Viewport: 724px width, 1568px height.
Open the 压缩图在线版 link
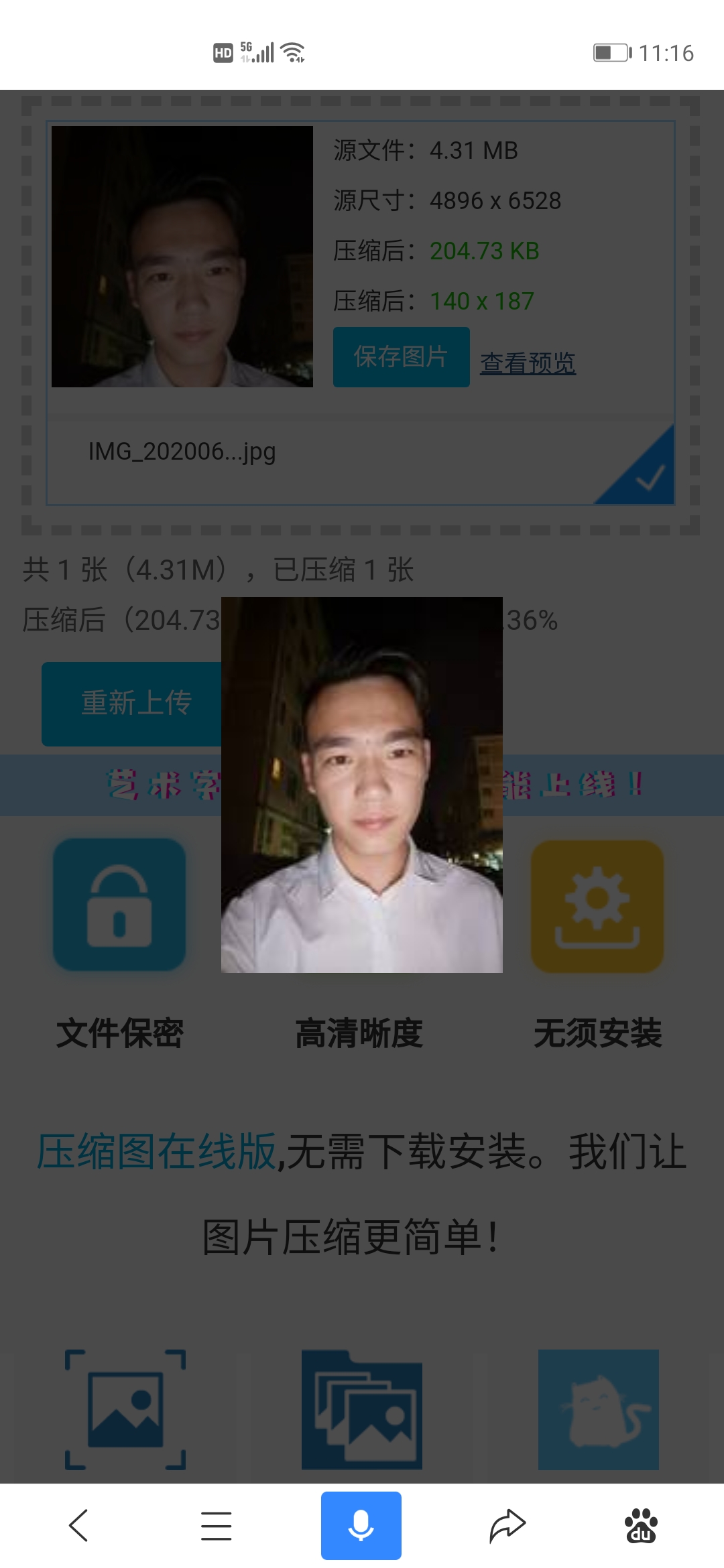click(157, 1153)
